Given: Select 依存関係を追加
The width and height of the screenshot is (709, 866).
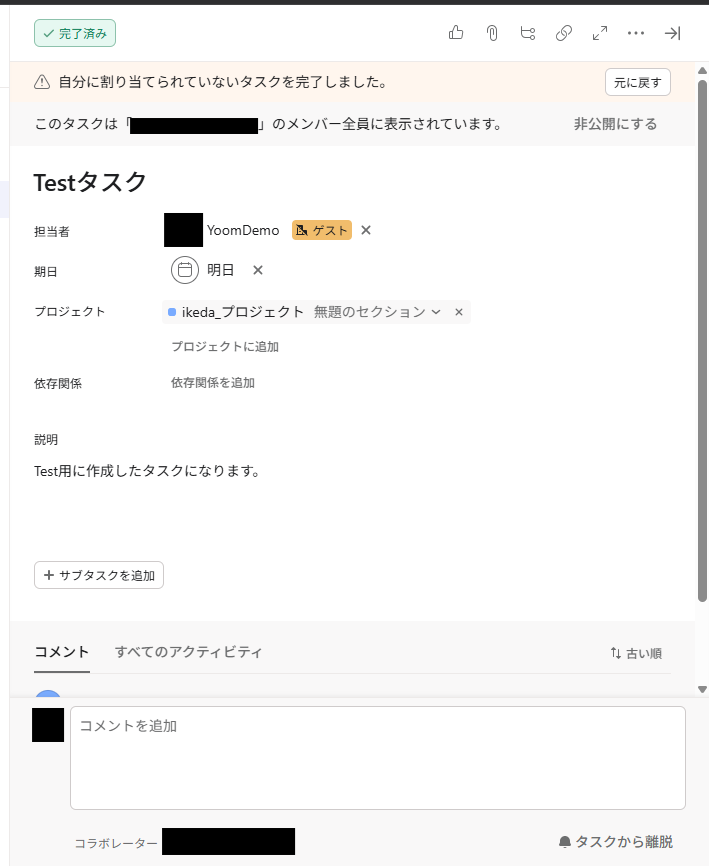Looking at the screenshot, I should pos(213,382).
